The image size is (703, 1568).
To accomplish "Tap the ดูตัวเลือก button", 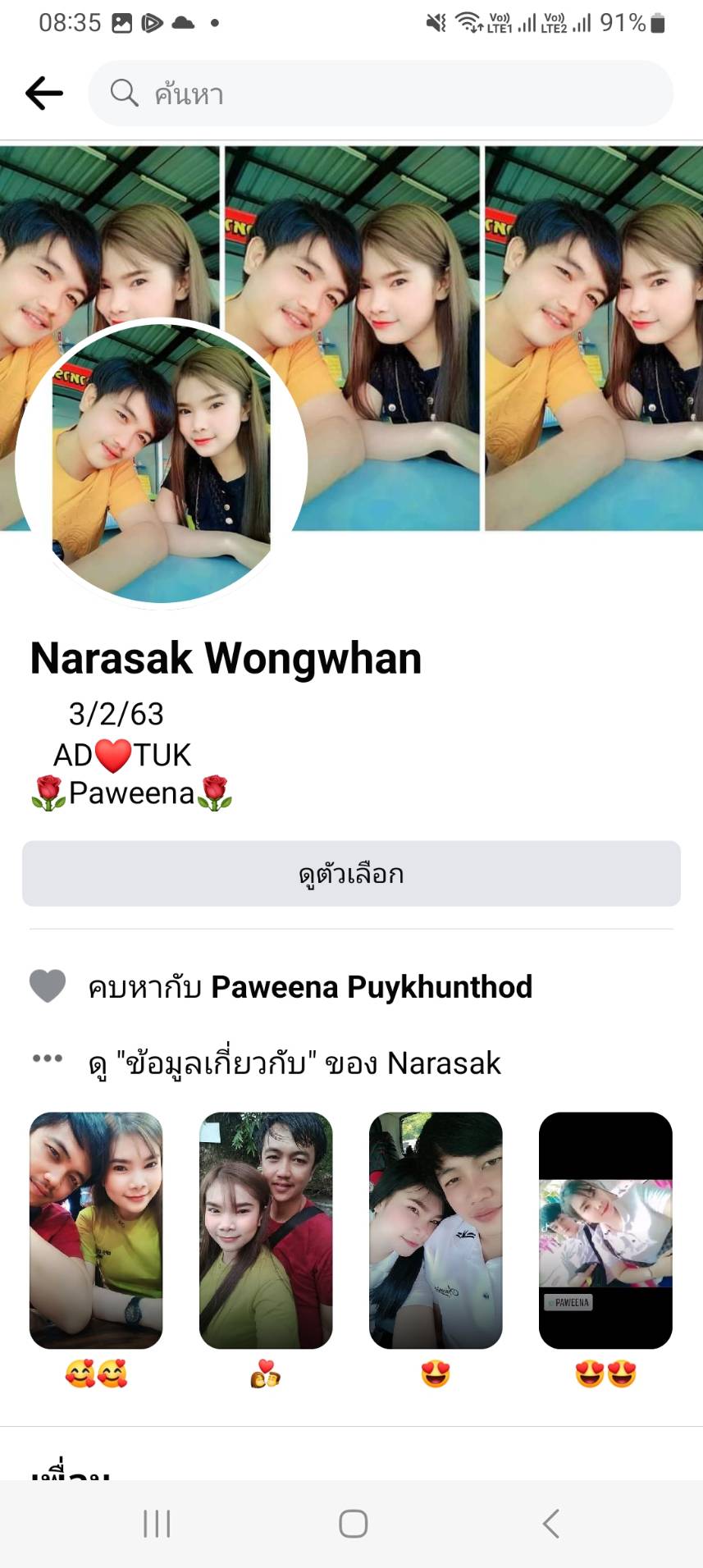I will click(351, 874).
